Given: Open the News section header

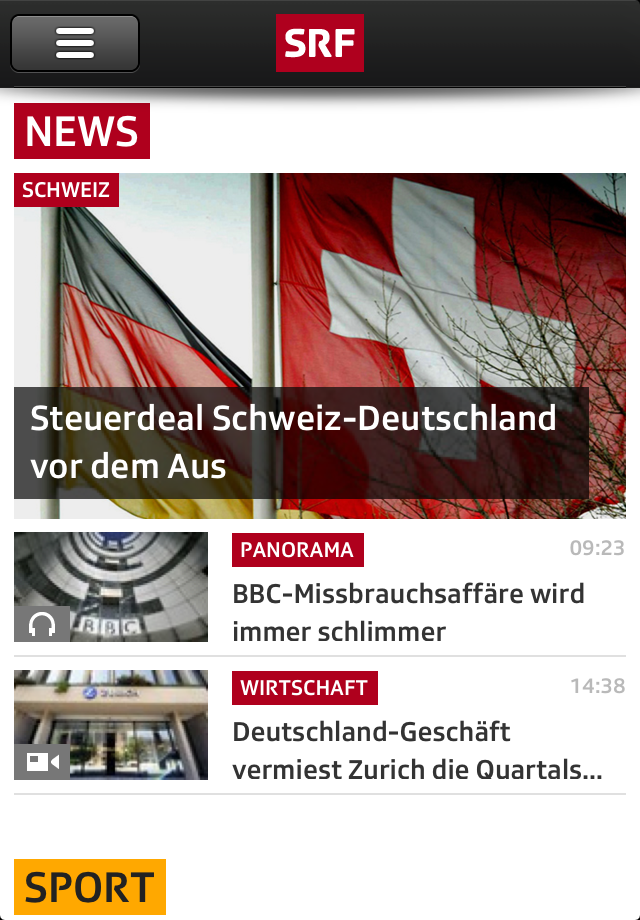Looking at the screenshot, I should [x=82, y=131].
